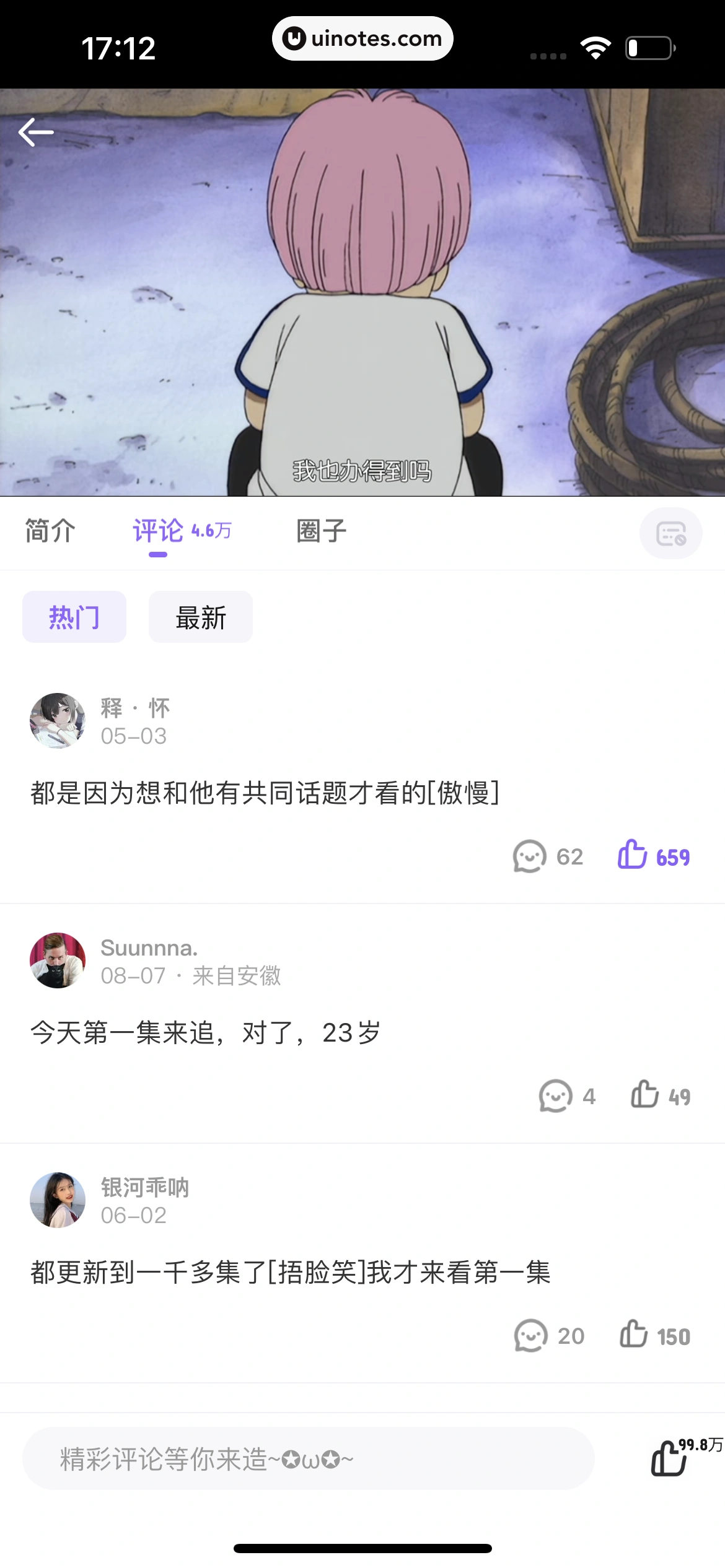
Task: Like the video with 99.8万 likes
Action: point(669,1458)
